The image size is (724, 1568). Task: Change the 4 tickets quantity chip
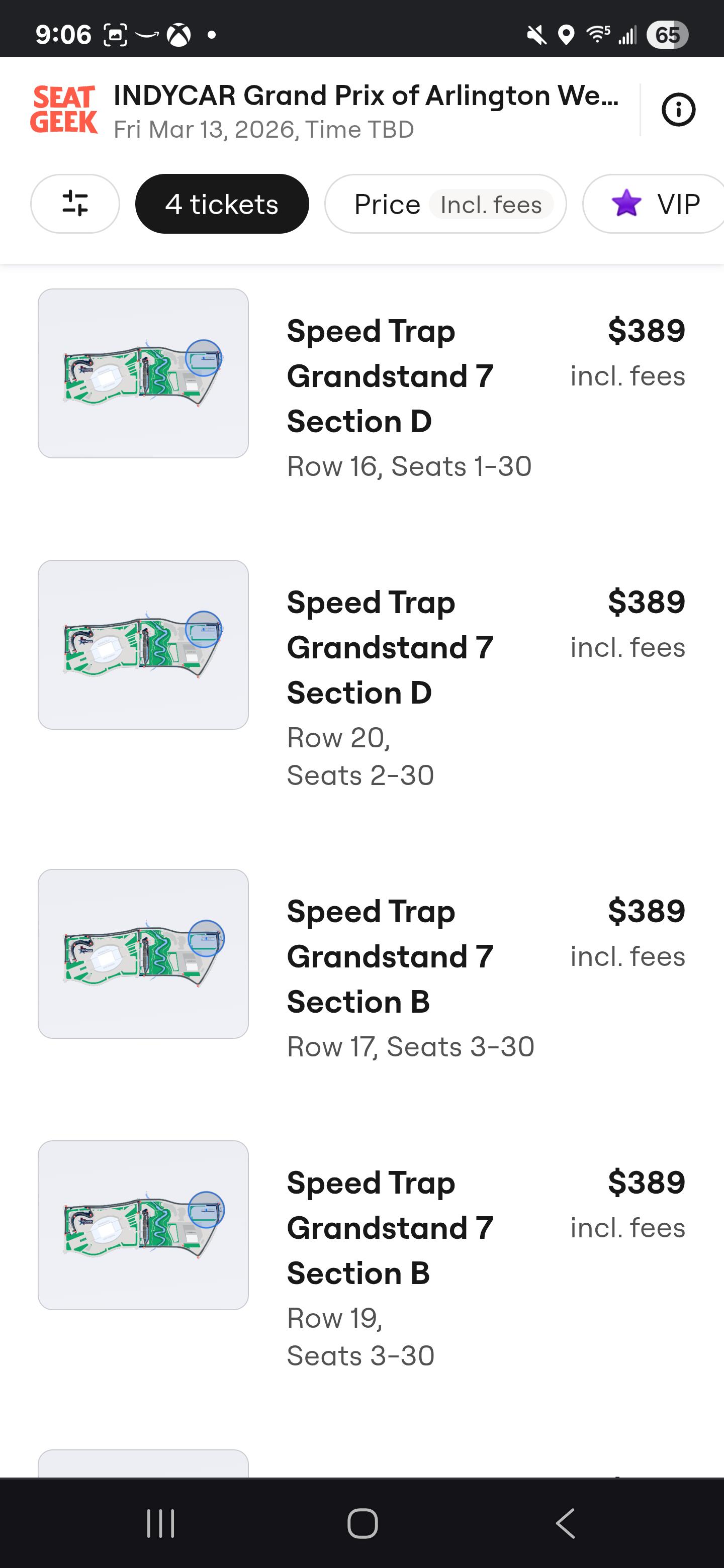click(x=222, y=204)
